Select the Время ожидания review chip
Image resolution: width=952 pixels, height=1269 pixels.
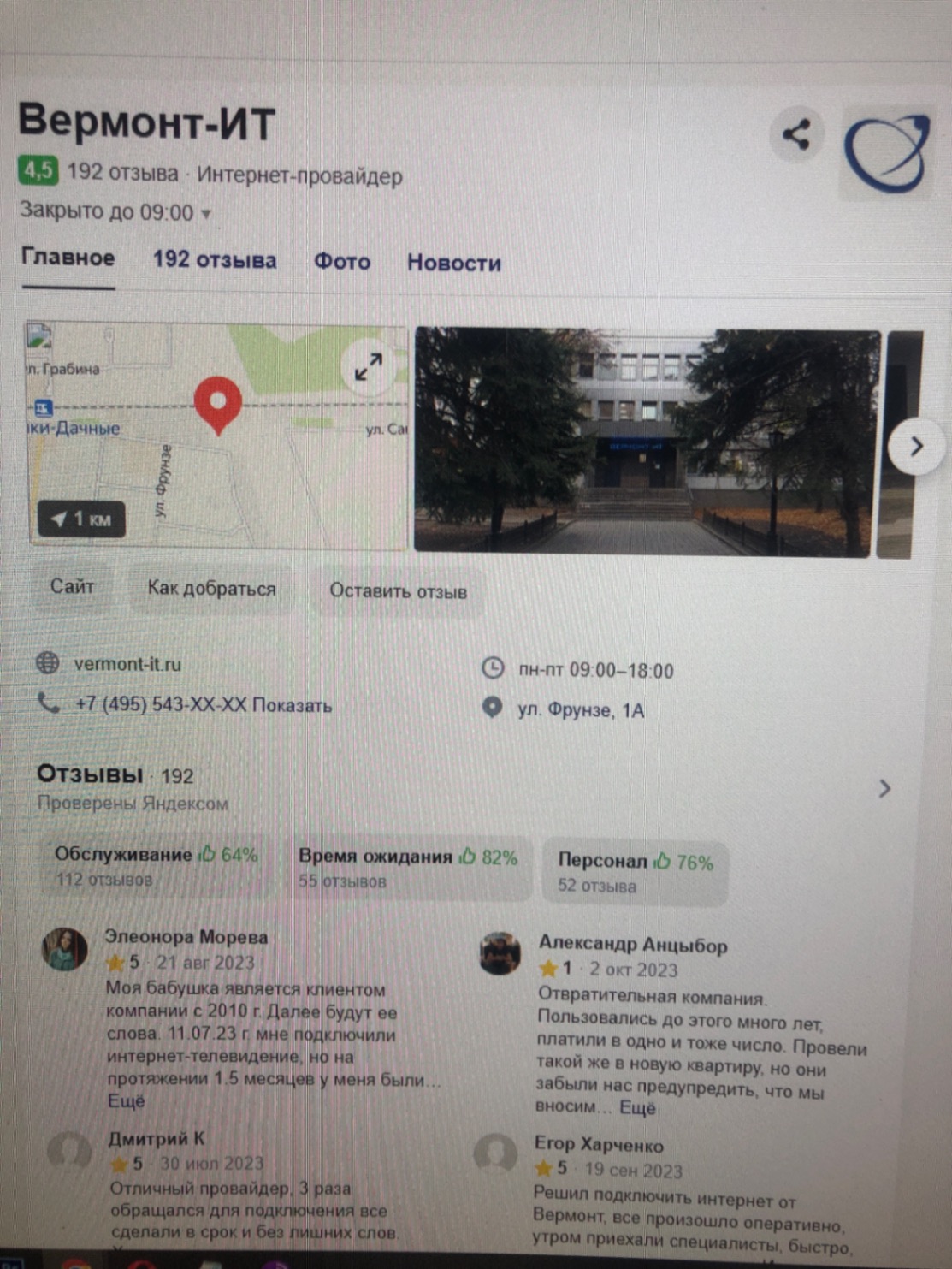click(407, 867)
